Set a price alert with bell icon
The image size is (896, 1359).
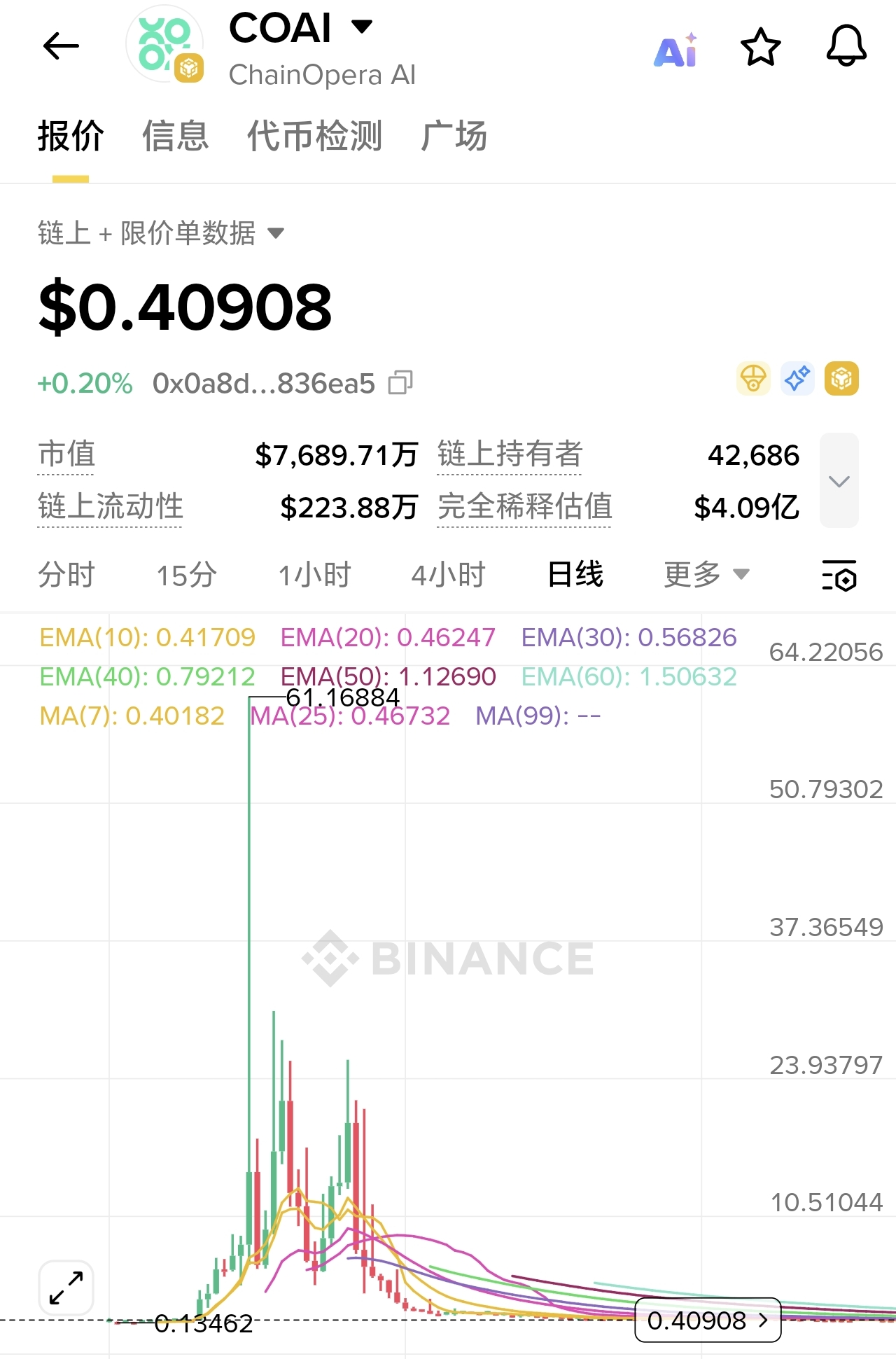(846, 46)
